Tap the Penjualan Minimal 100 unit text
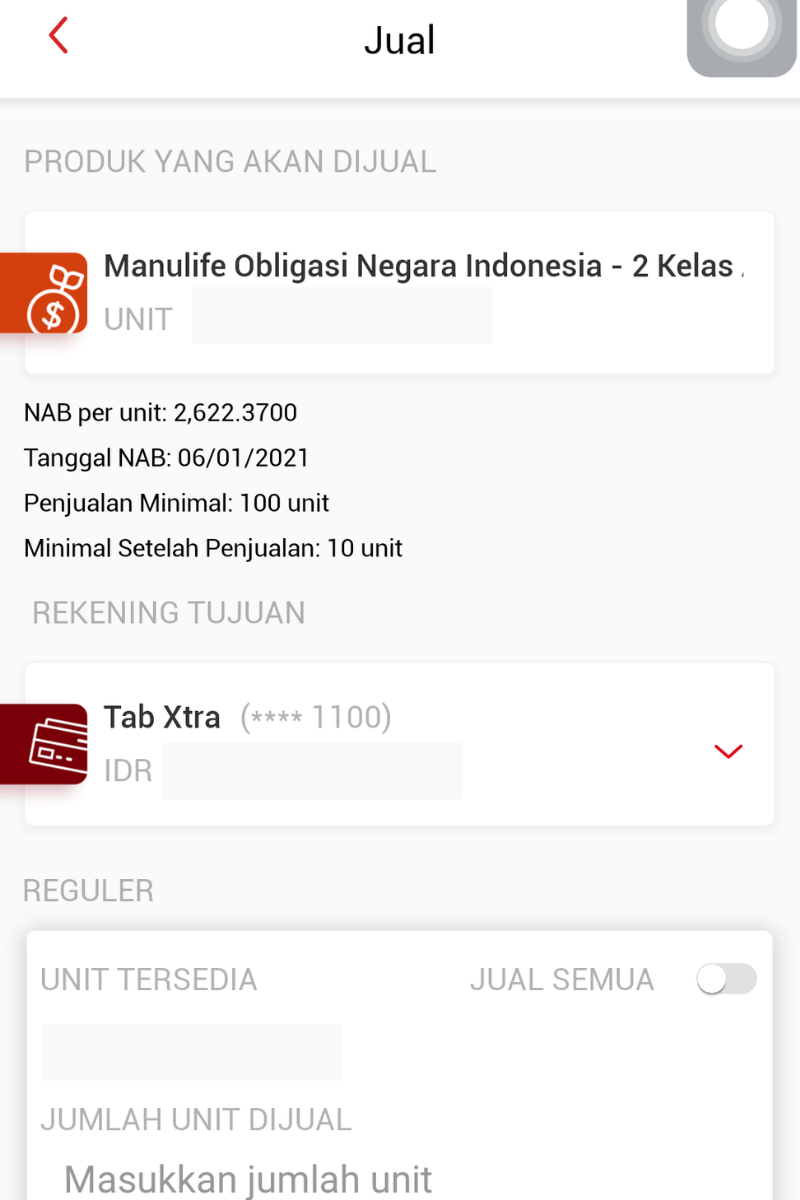 click(x=177, y=503)
